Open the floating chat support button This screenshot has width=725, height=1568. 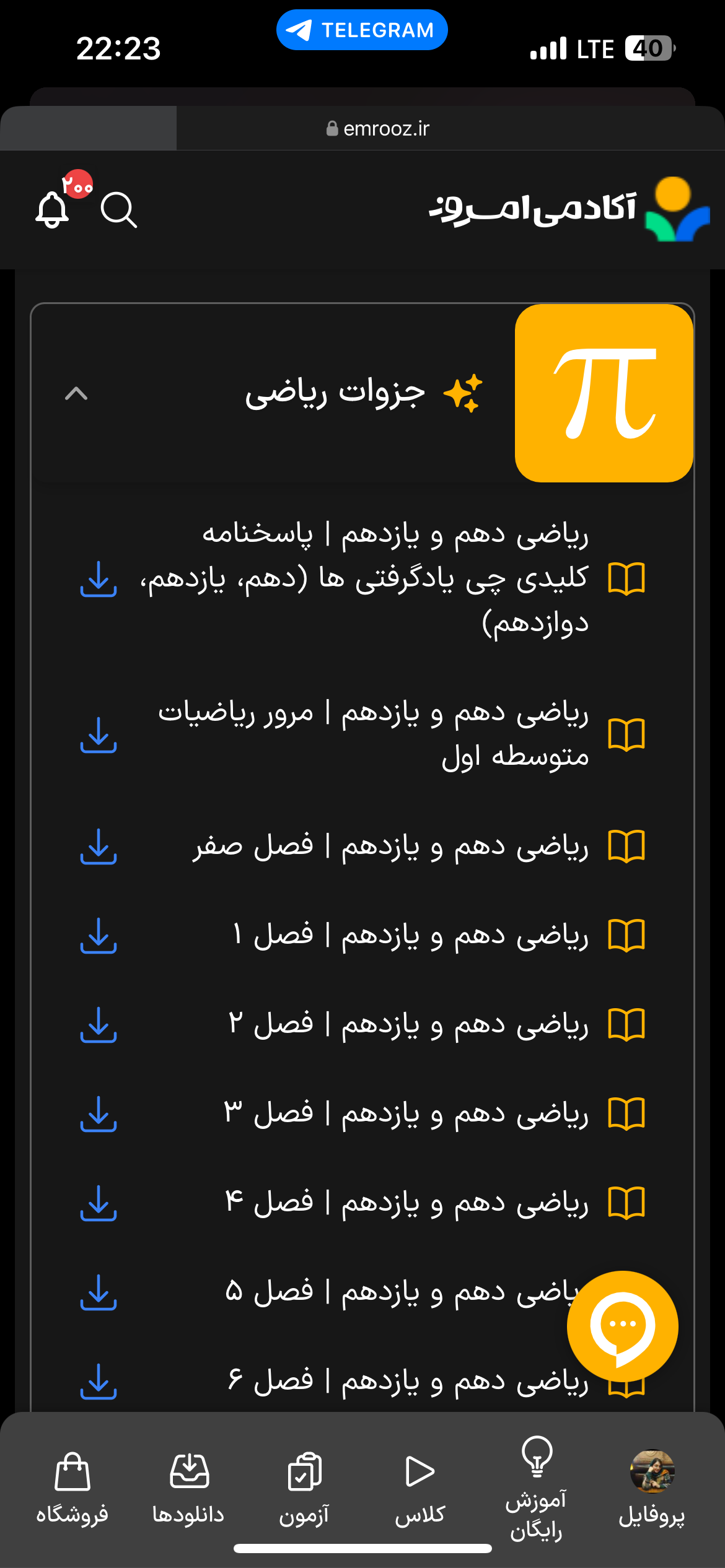[622, 1326]
